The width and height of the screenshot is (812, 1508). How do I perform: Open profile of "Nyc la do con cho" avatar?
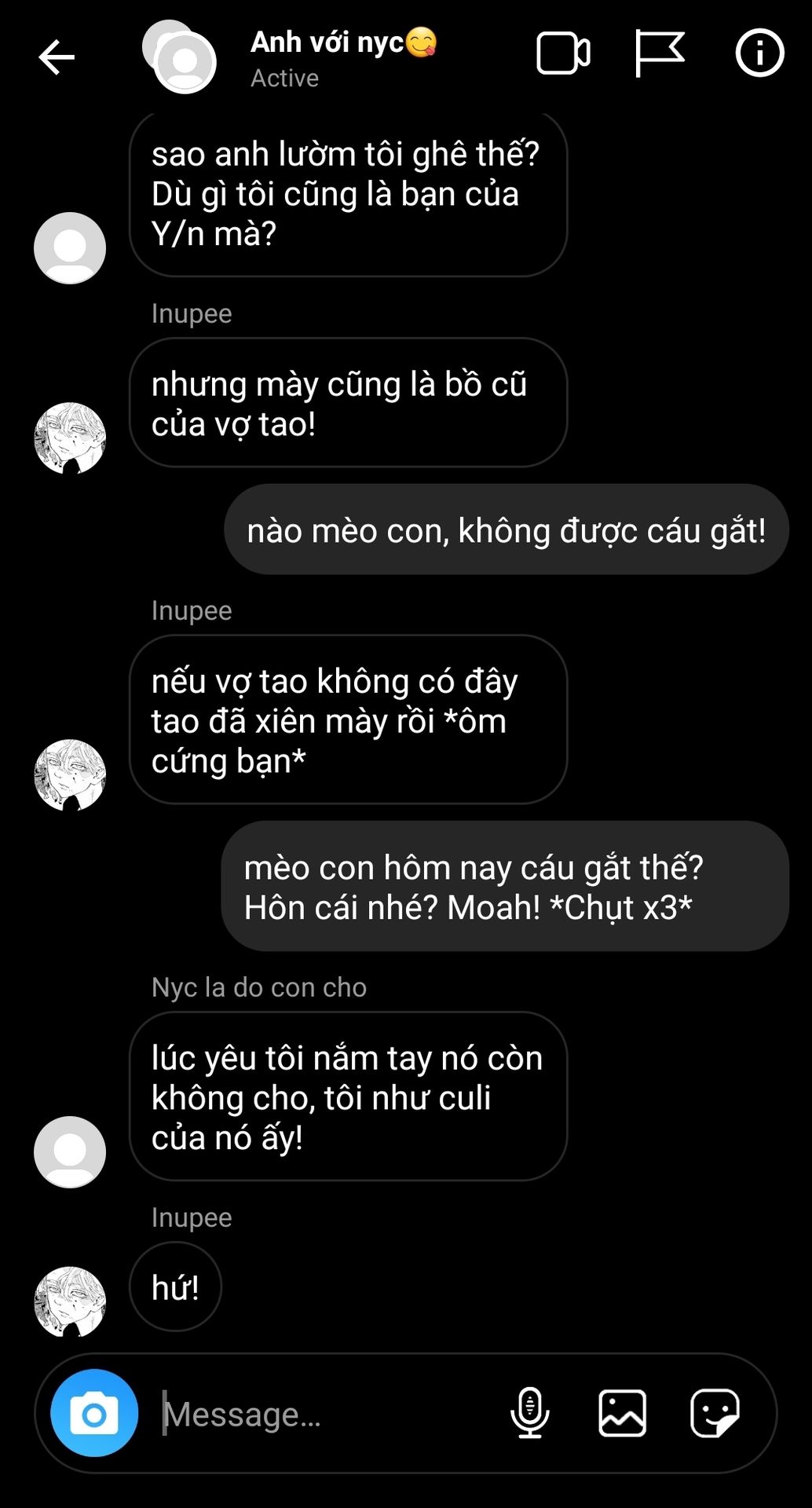tap(70, 1151)
